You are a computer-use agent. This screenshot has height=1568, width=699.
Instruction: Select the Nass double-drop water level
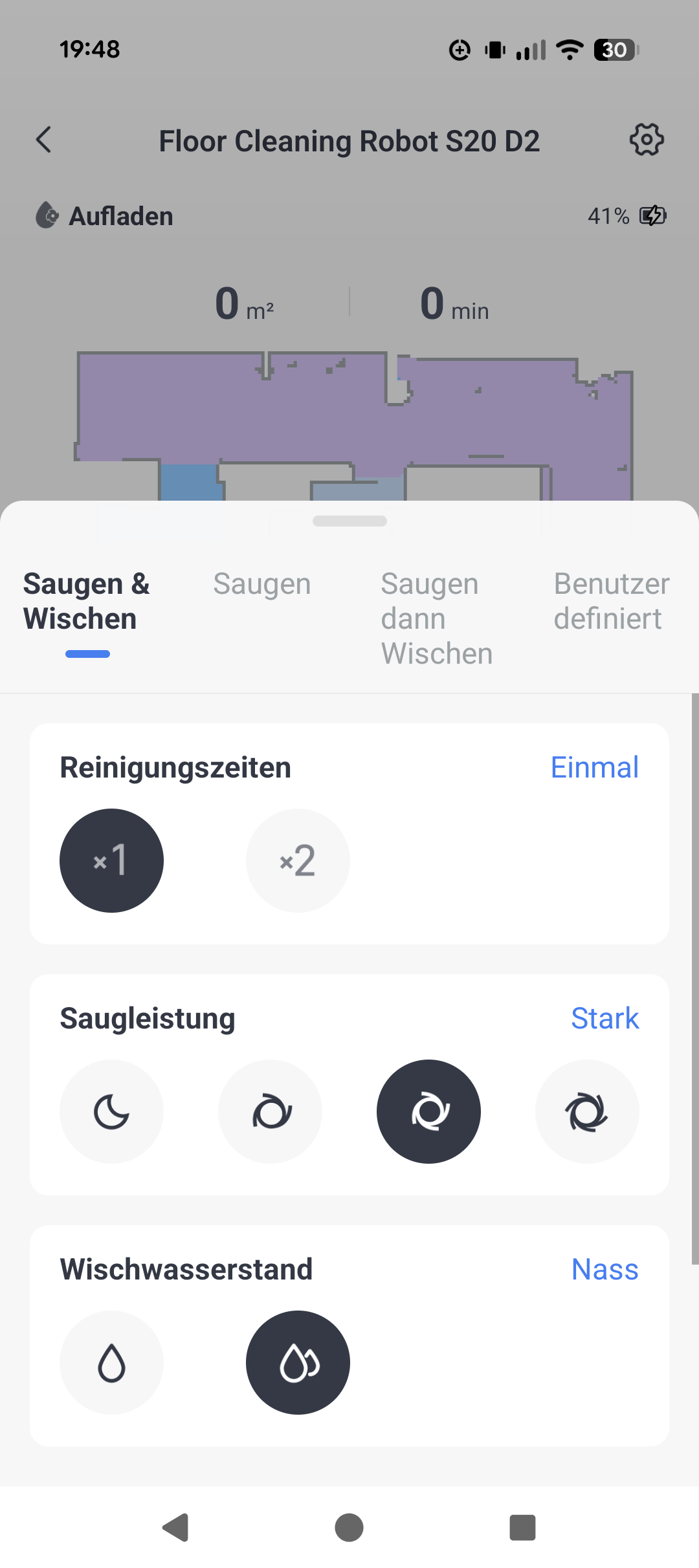point(298,1362)
